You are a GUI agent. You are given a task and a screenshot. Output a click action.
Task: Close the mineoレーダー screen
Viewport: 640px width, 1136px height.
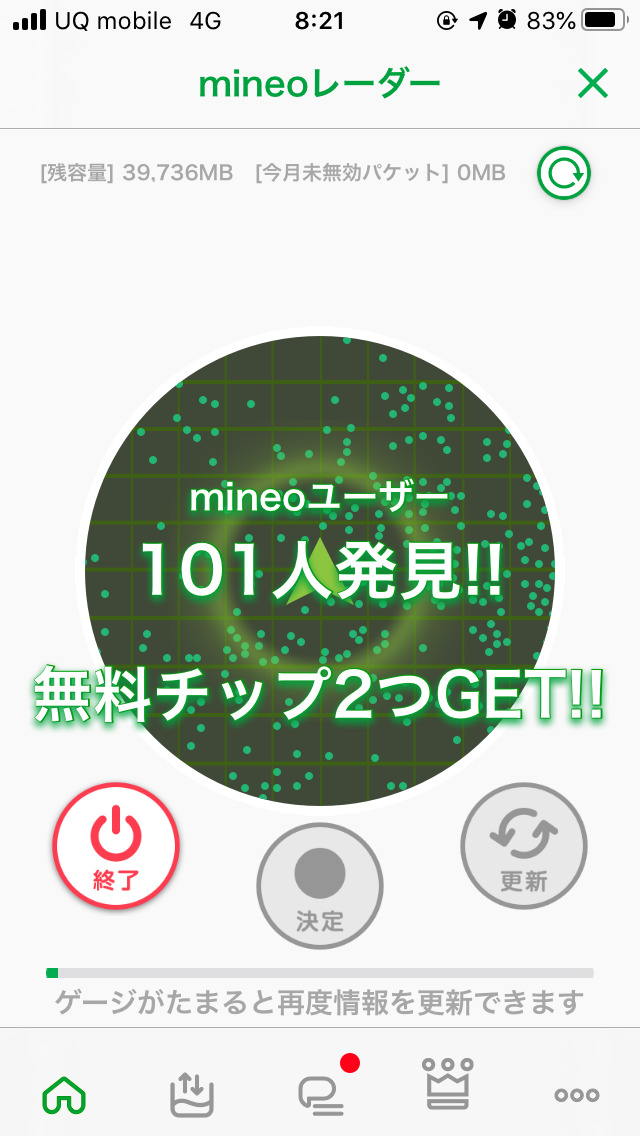[x=592, y=85]
